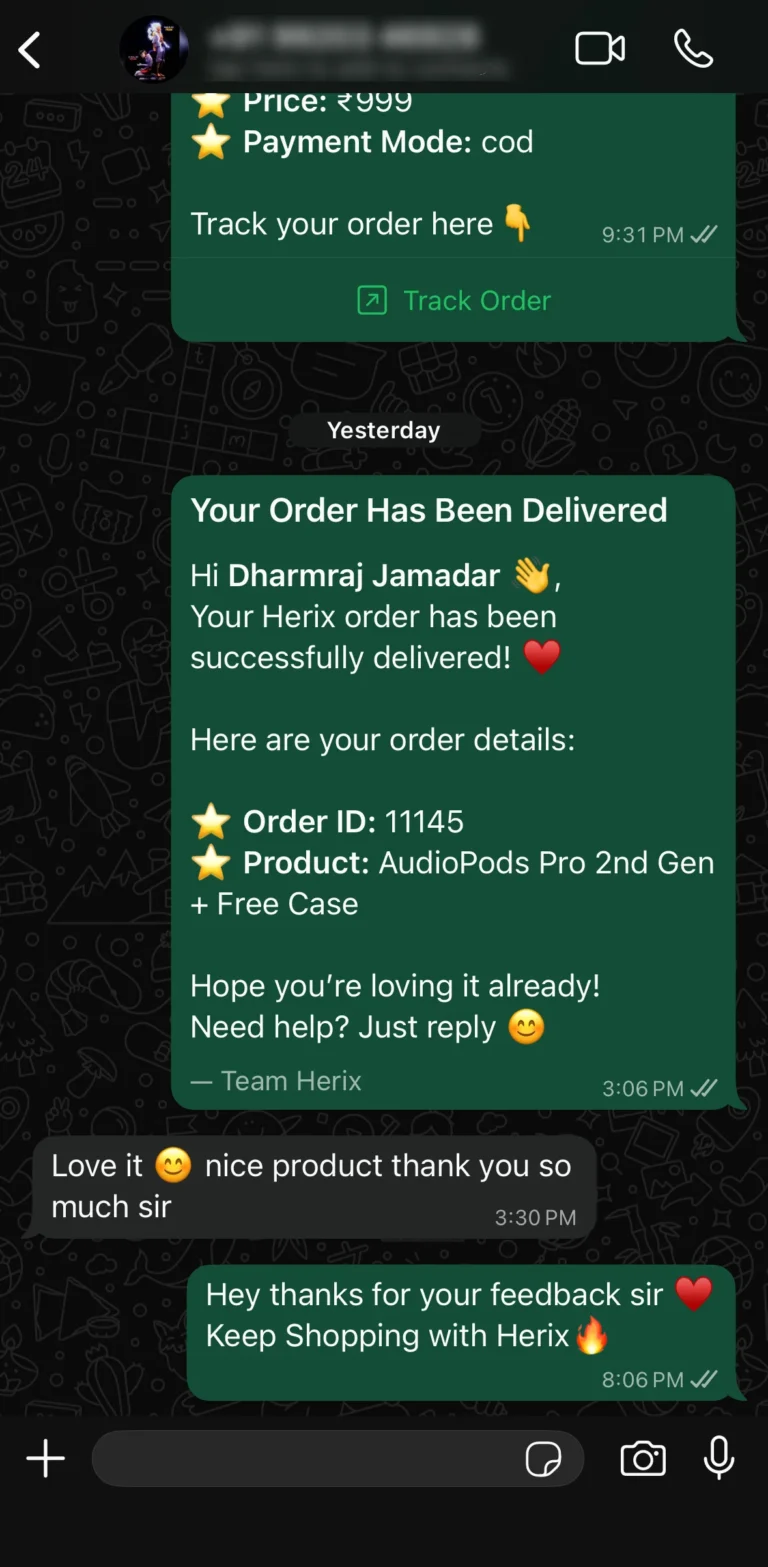Go back to the chat list

tap(30, 49)
